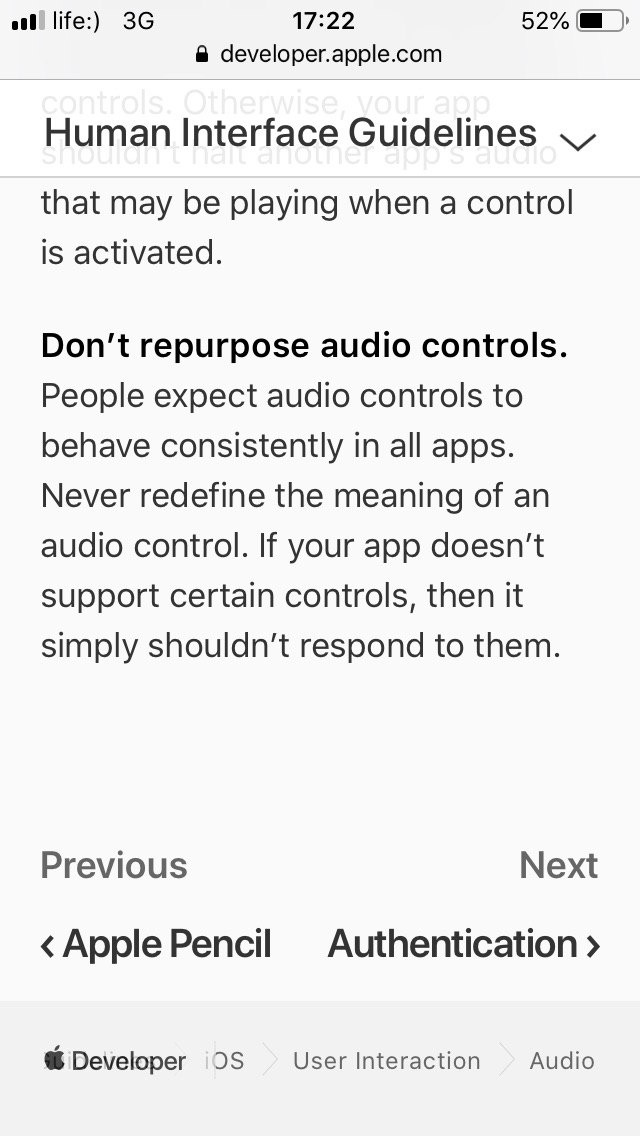Open the Apple Developer breadcrumb link
The width and height of the screenshot is (640, 1136).
tap(115, 1061)
